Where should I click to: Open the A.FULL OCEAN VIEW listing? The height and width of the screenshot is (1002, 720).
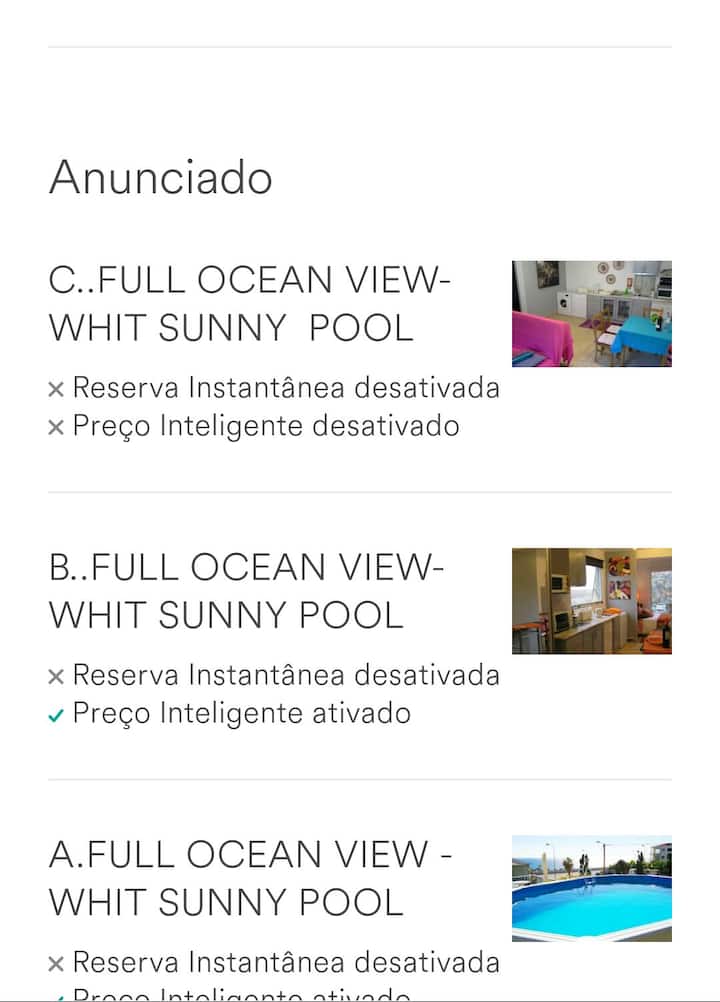coord(250,878)
